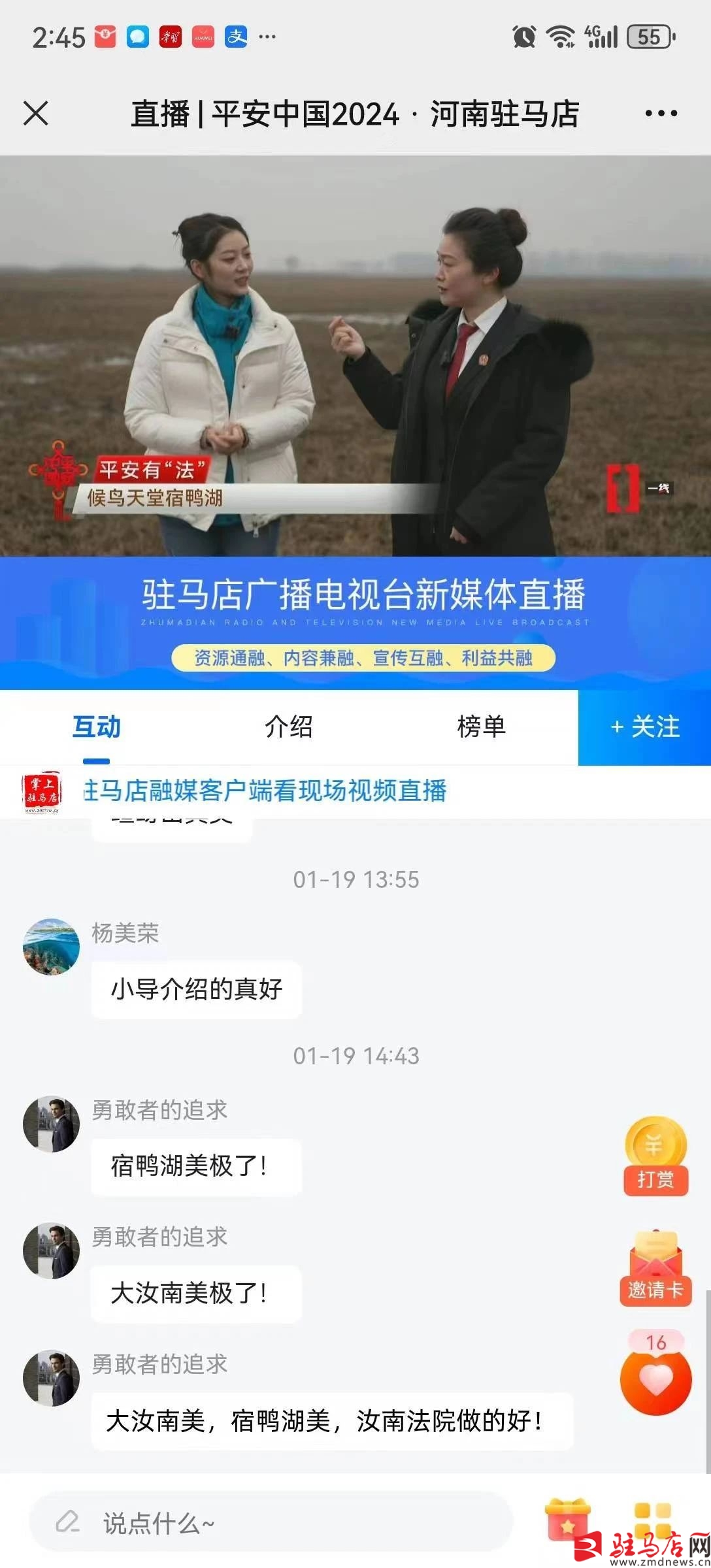Open the 驻马店融媒客户端 scrolling notice
Screen dimensions: 711x1568
pos(265,791)
